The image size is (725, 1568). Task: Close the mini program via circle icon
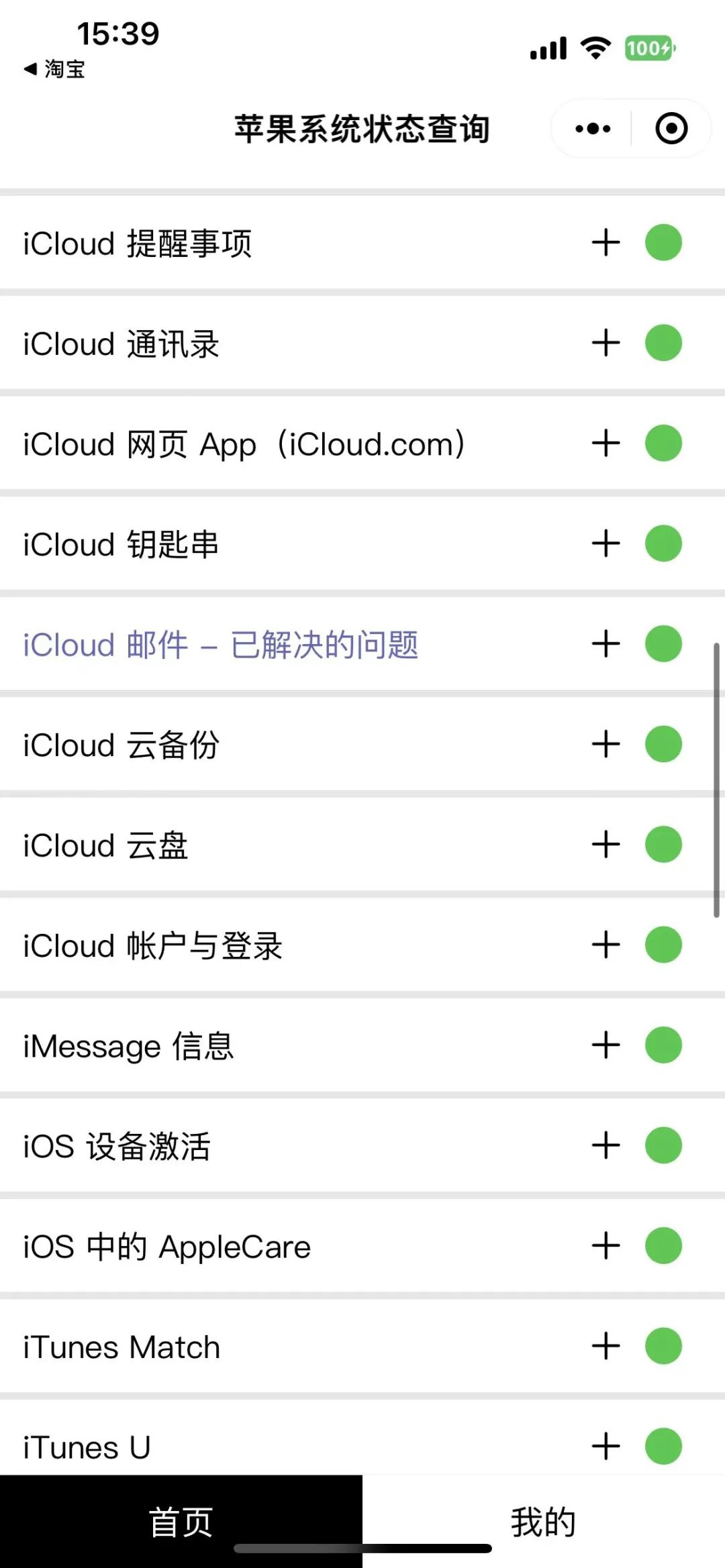point(671,129)
